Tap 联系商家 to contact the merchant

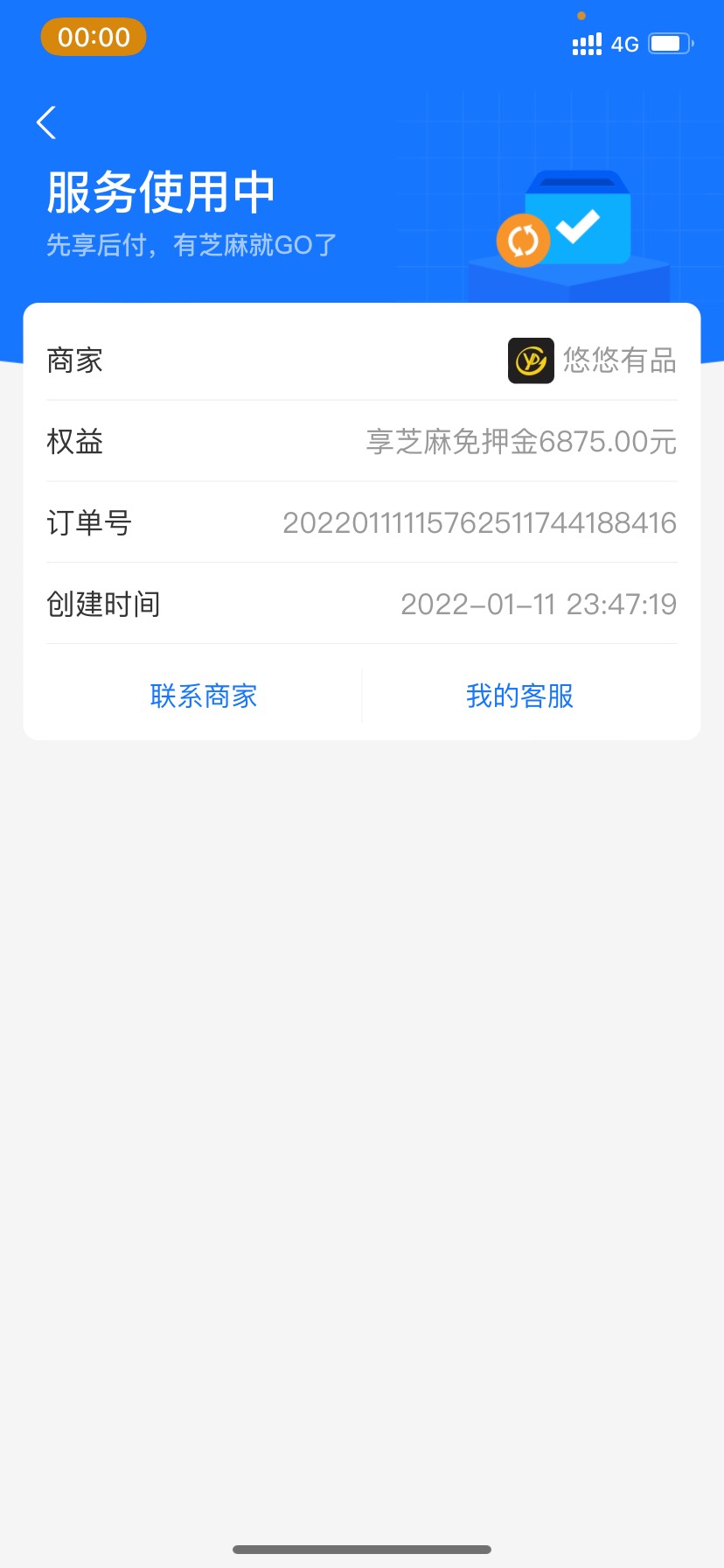pos(204,696)
